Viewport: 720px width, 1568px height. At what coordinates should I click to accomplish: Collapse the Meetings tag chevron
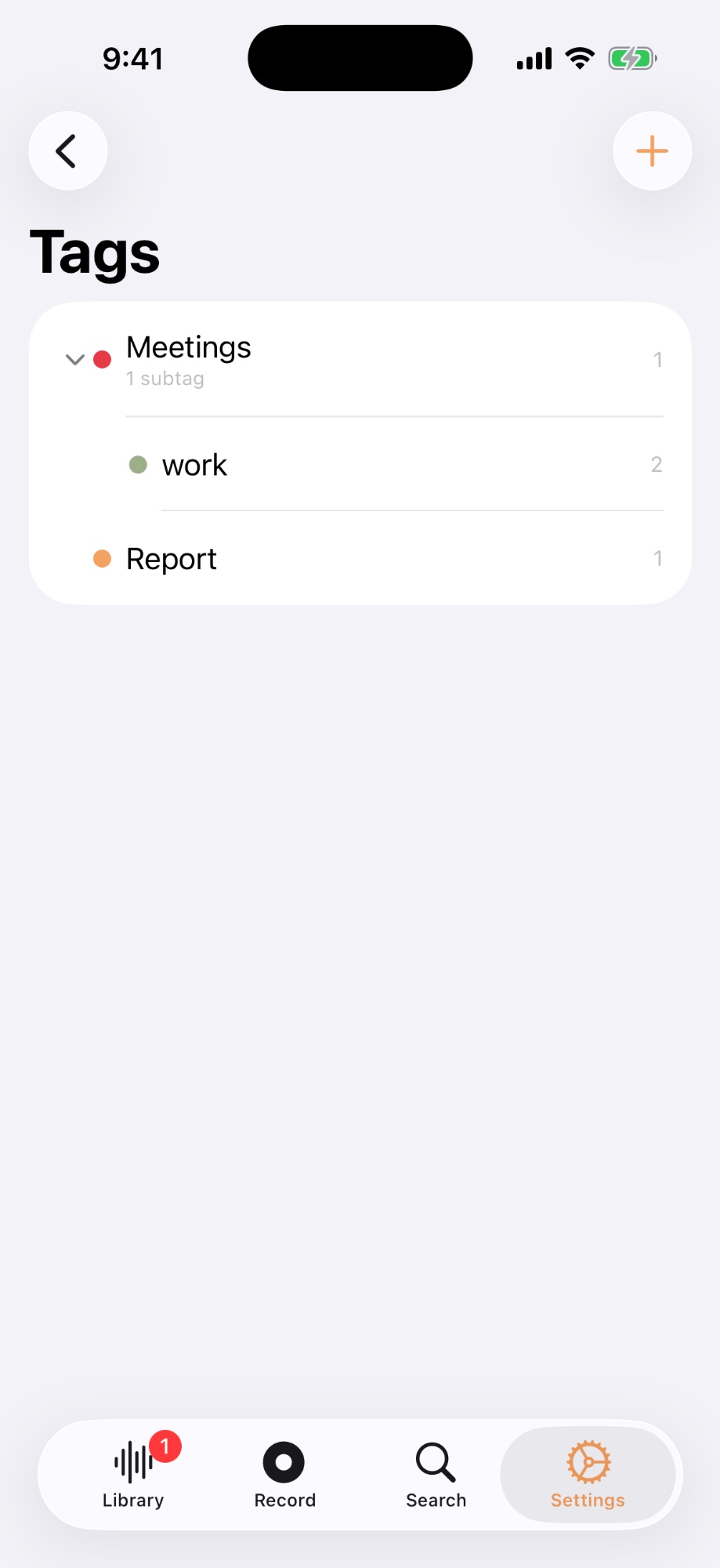tap(74, 360)
